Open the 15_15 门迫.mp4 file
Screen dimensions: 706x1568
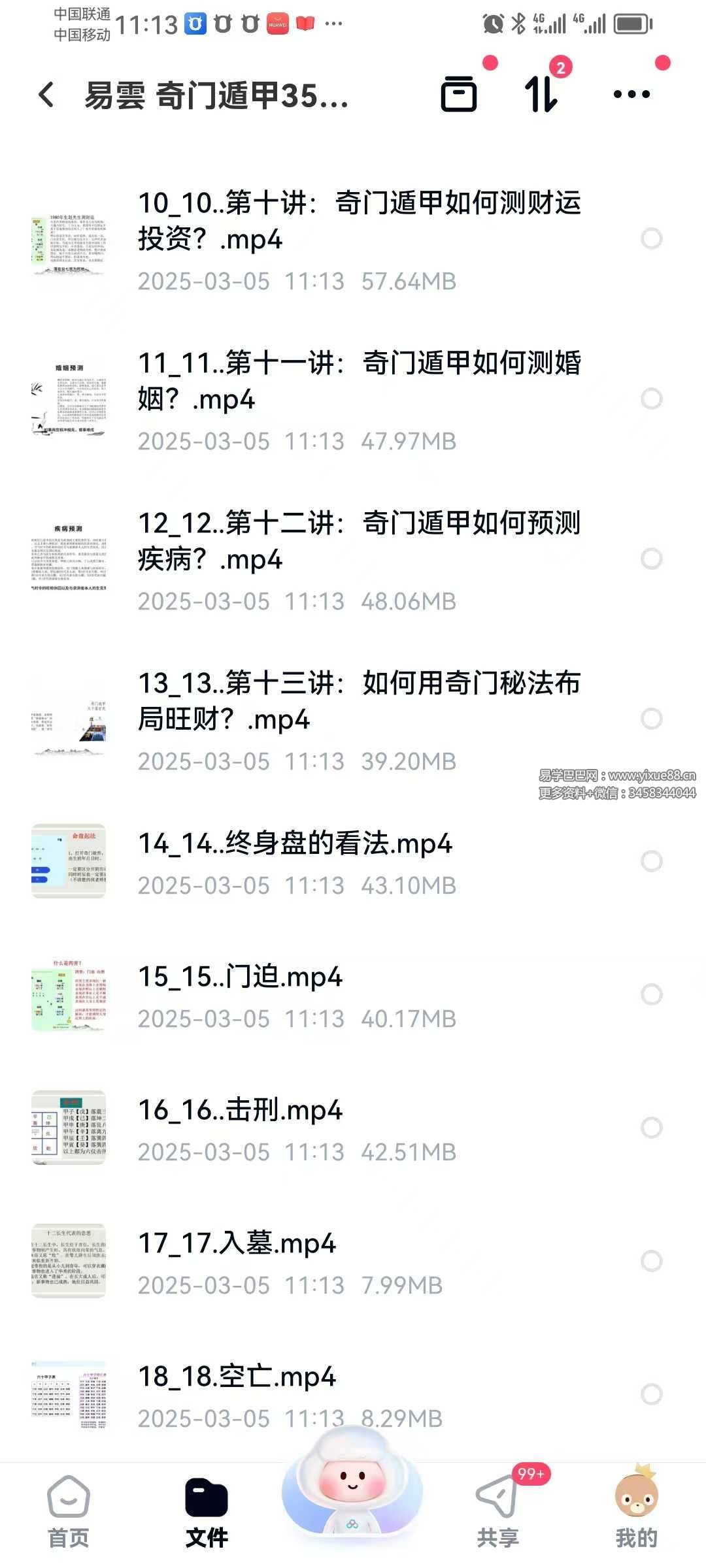point(241,977)
